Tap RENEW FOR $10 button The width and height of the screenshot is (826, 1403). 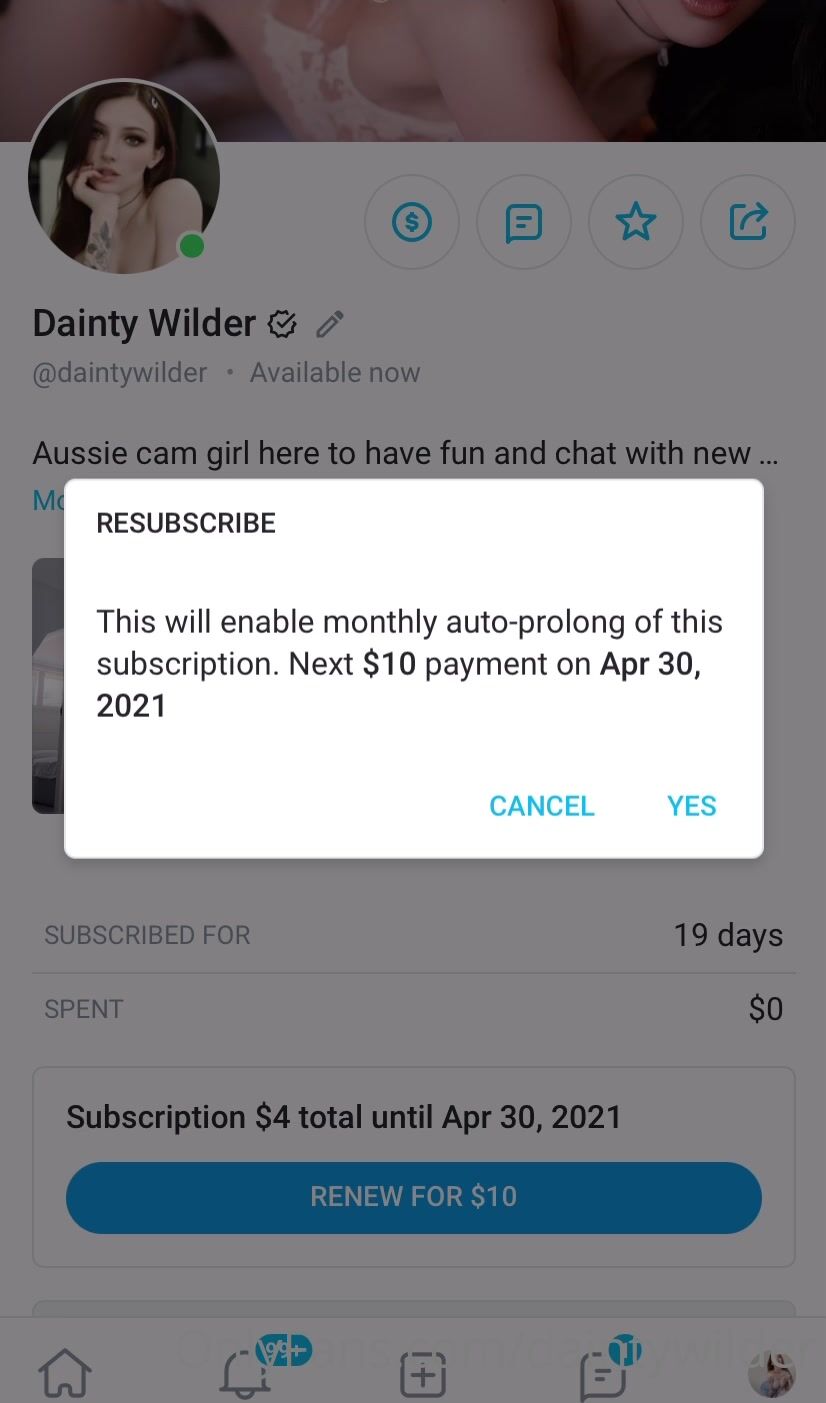(413, 1197)
